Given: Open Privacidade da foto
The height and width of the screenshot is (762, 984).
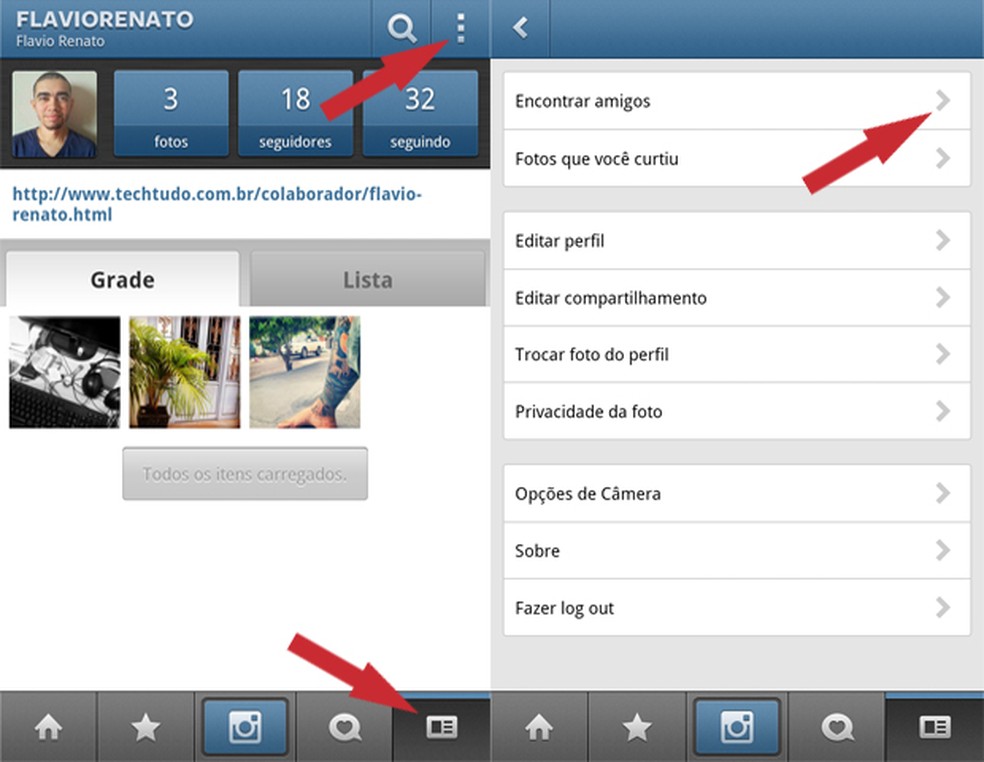Looking at the screenshot, I should click(736, 411).
